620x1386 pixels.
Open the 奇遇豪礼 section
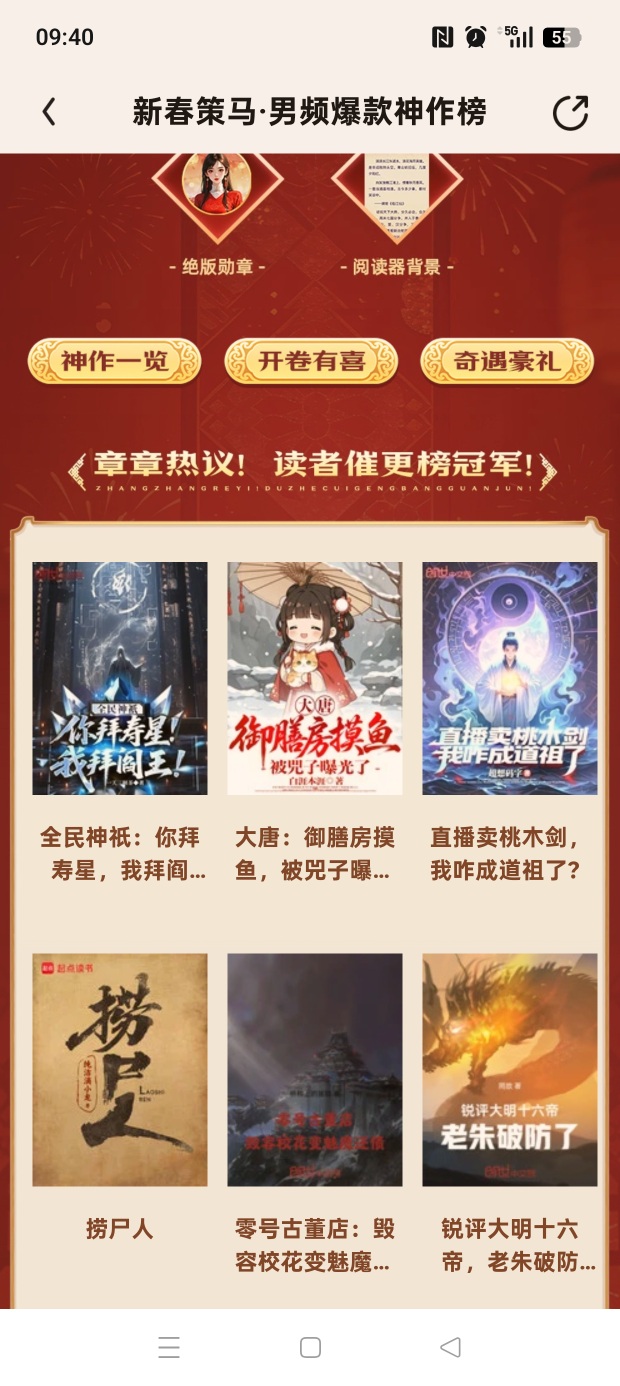point(507,361)
